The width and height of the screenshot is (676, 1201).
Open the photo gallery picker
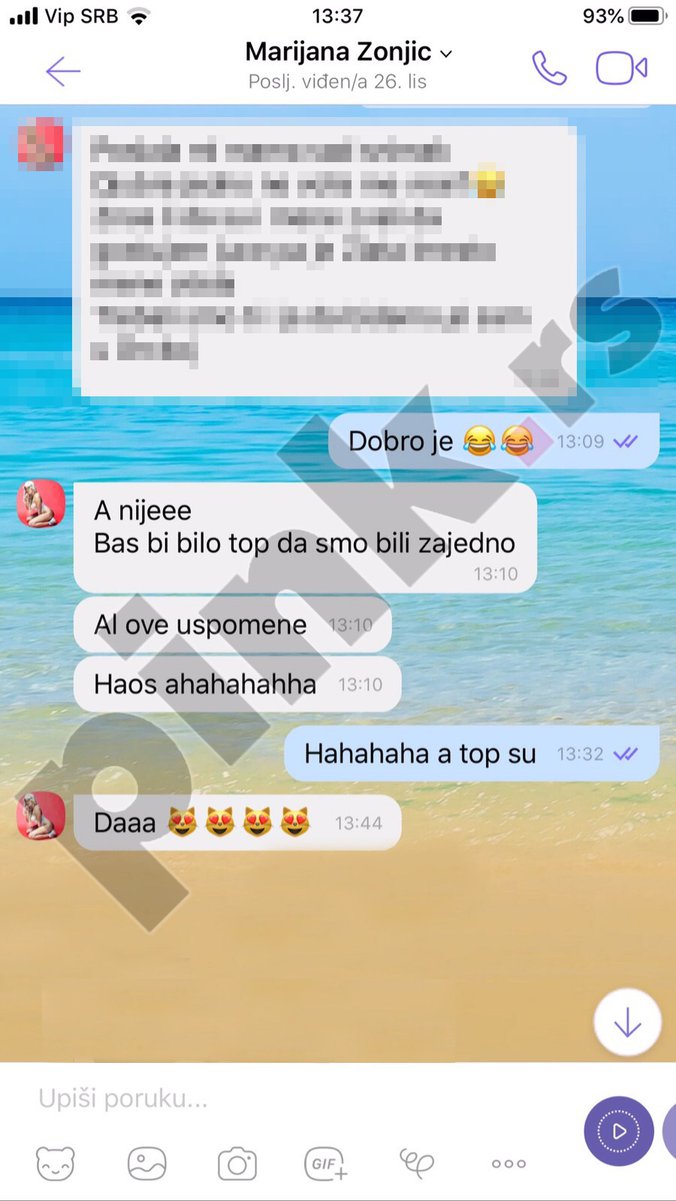pos(146,1163)
